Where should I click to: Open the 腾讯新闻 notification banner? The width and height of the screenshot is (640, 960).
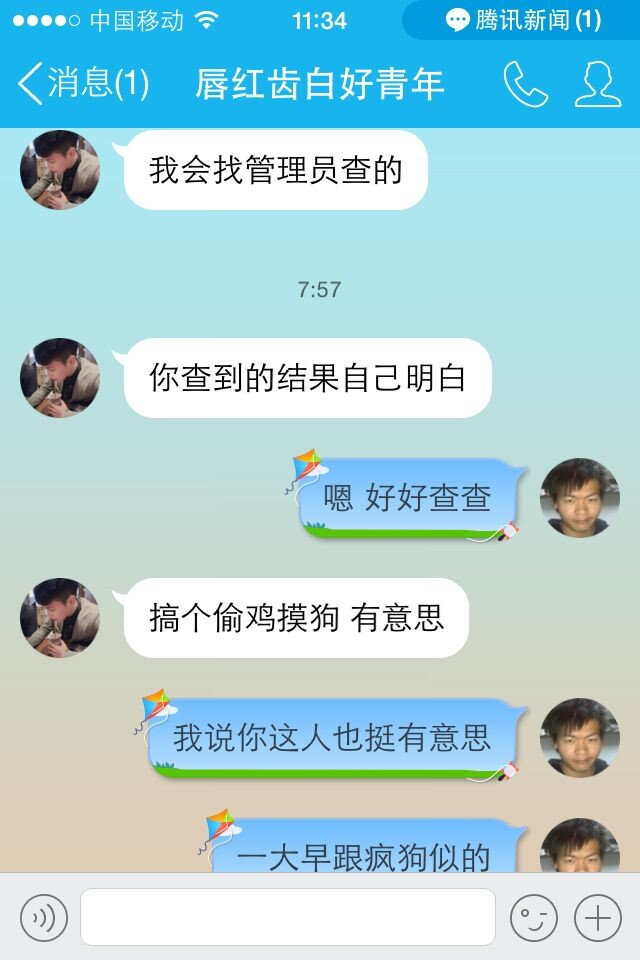522,20
